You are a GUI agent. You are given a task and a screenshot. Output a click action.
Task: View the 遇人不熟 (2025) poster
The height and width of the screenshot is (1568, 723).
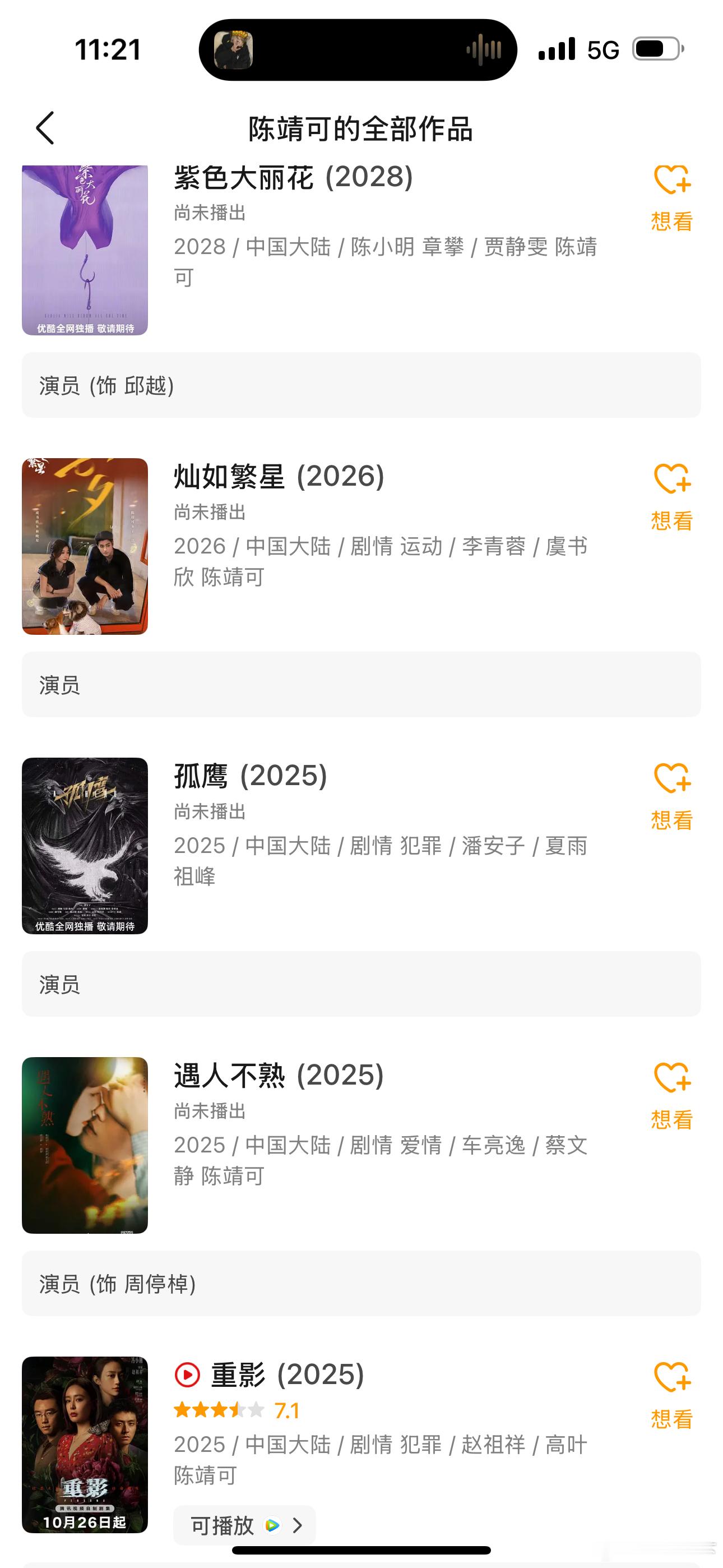pos(85,1145)
